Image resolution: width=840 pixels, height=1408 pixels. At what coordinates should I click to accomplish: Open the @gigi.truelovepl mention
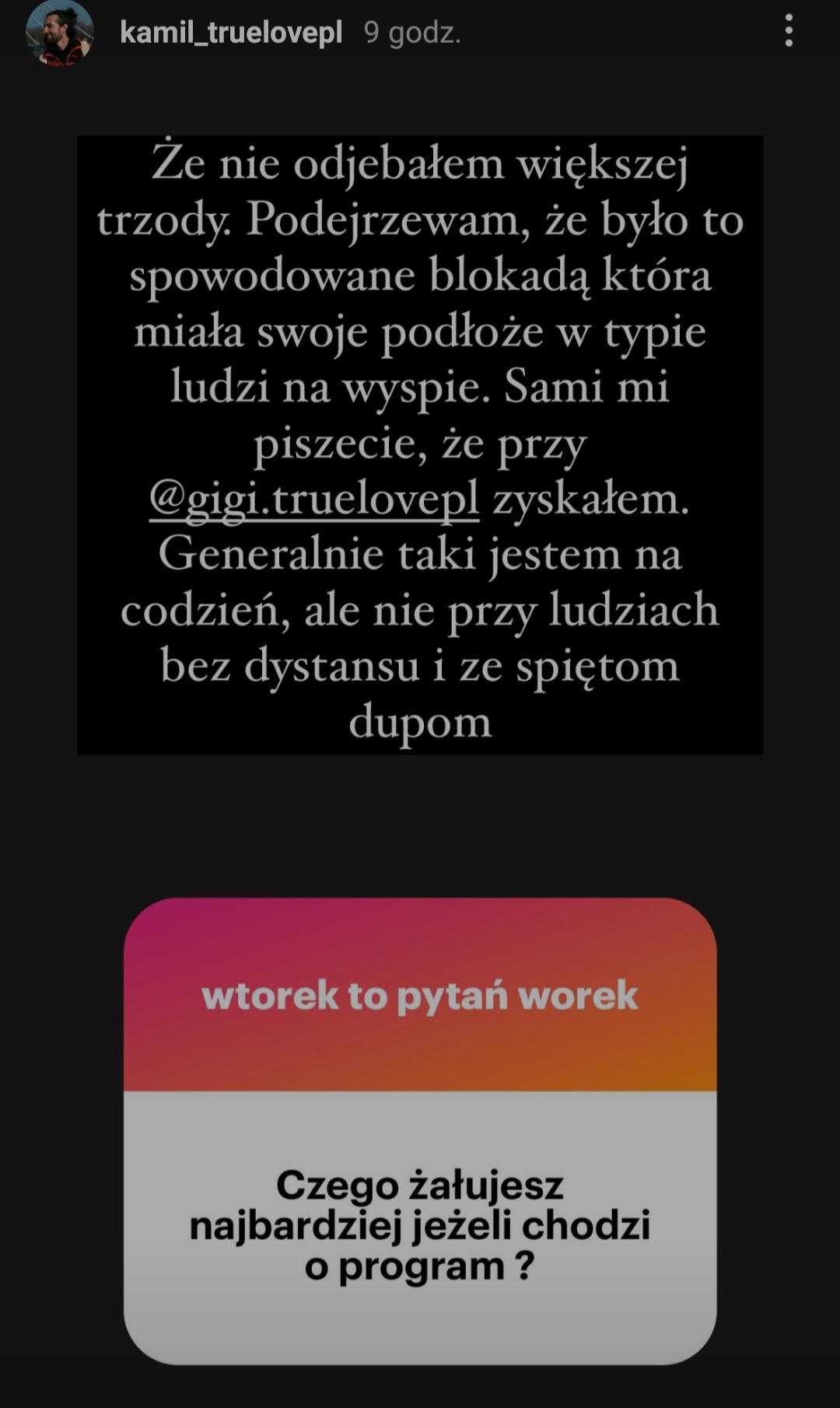click(313, 499)
